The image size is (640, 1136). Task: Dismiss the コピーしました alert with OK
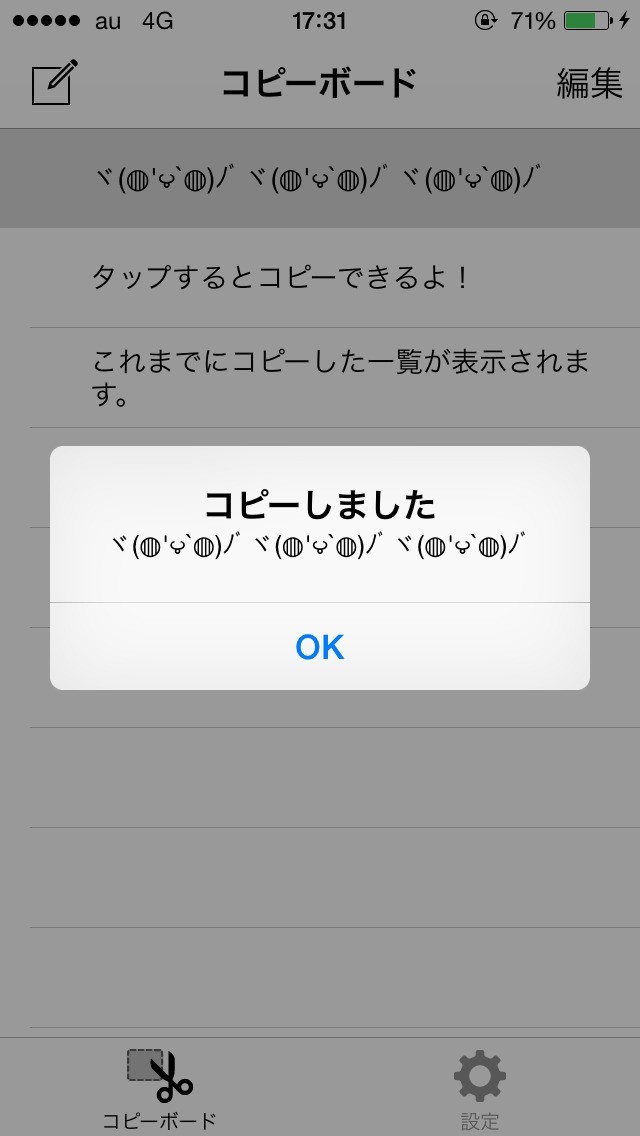[x=320, y=646]
